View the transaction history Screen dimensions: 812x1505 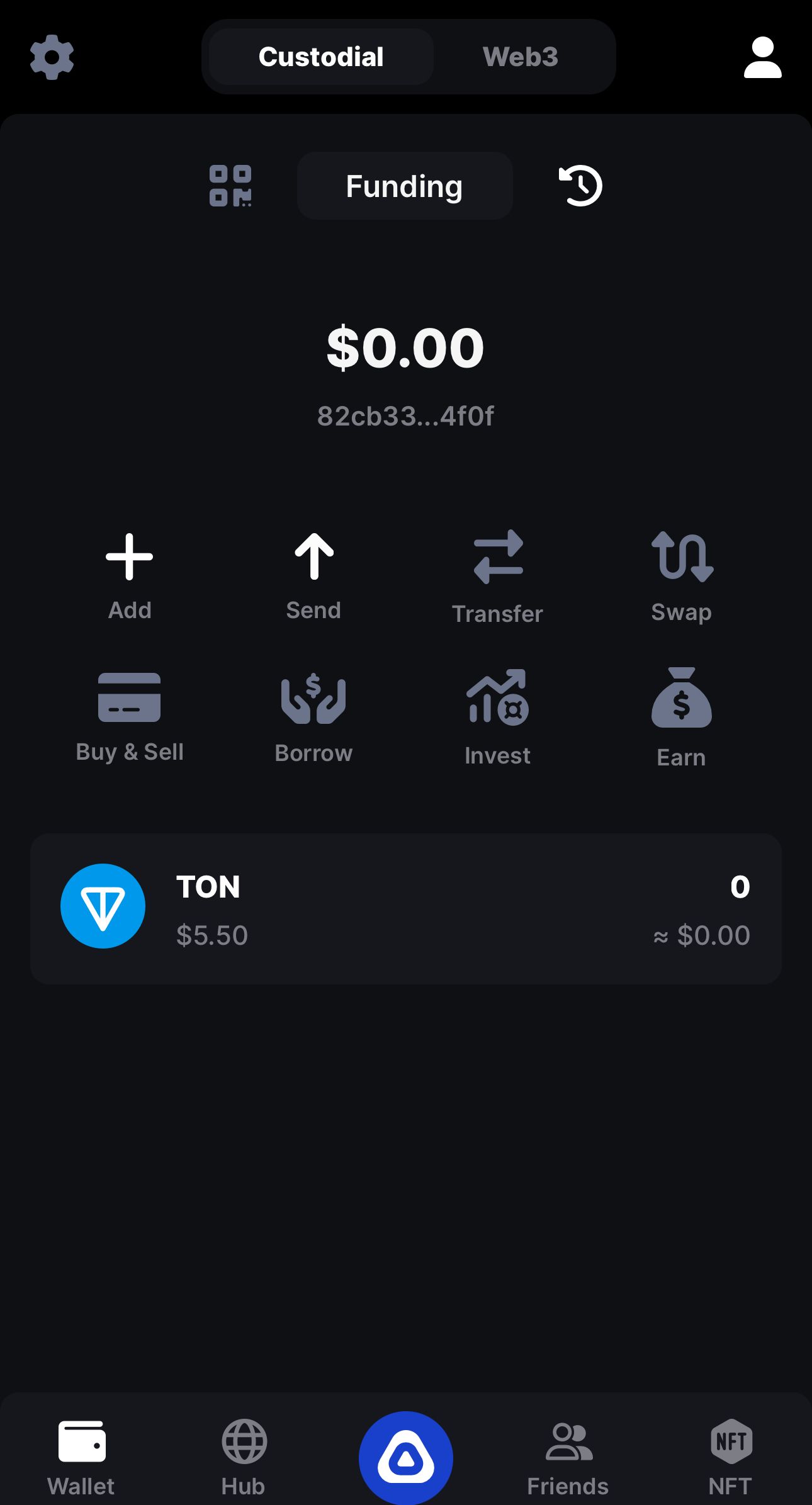point(580,186)
